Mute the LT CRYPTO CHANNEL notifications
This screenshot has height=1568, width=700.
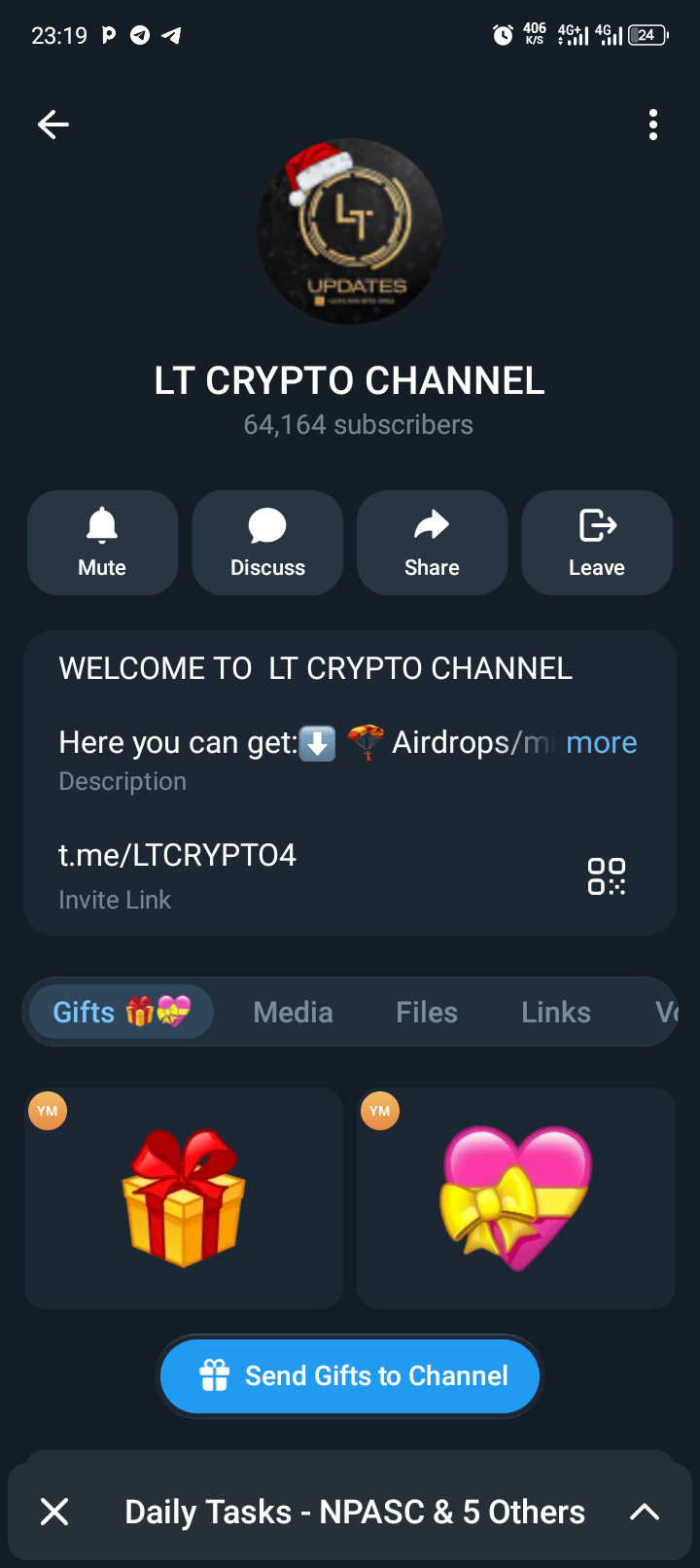click(102, 542)
